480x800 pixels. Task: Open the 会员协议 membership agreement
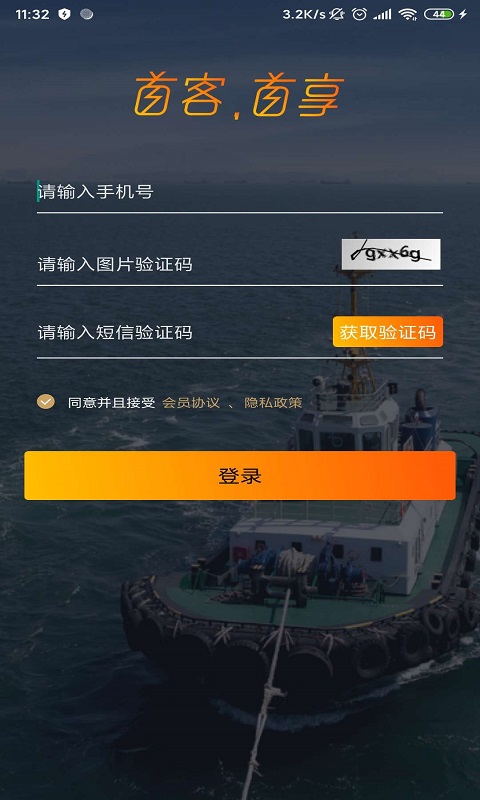point(191,403)
